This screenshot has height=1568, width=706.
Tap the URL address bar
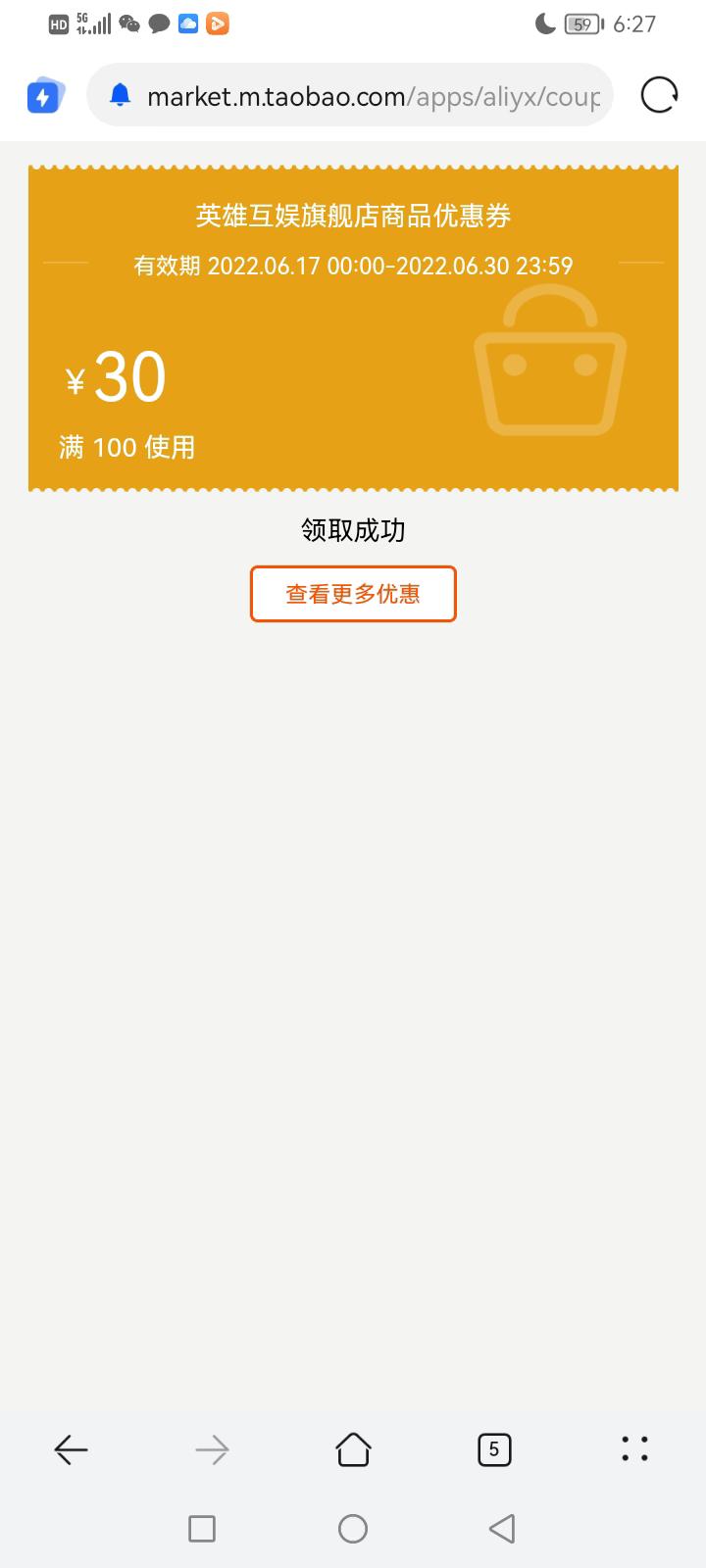(350, 95)
